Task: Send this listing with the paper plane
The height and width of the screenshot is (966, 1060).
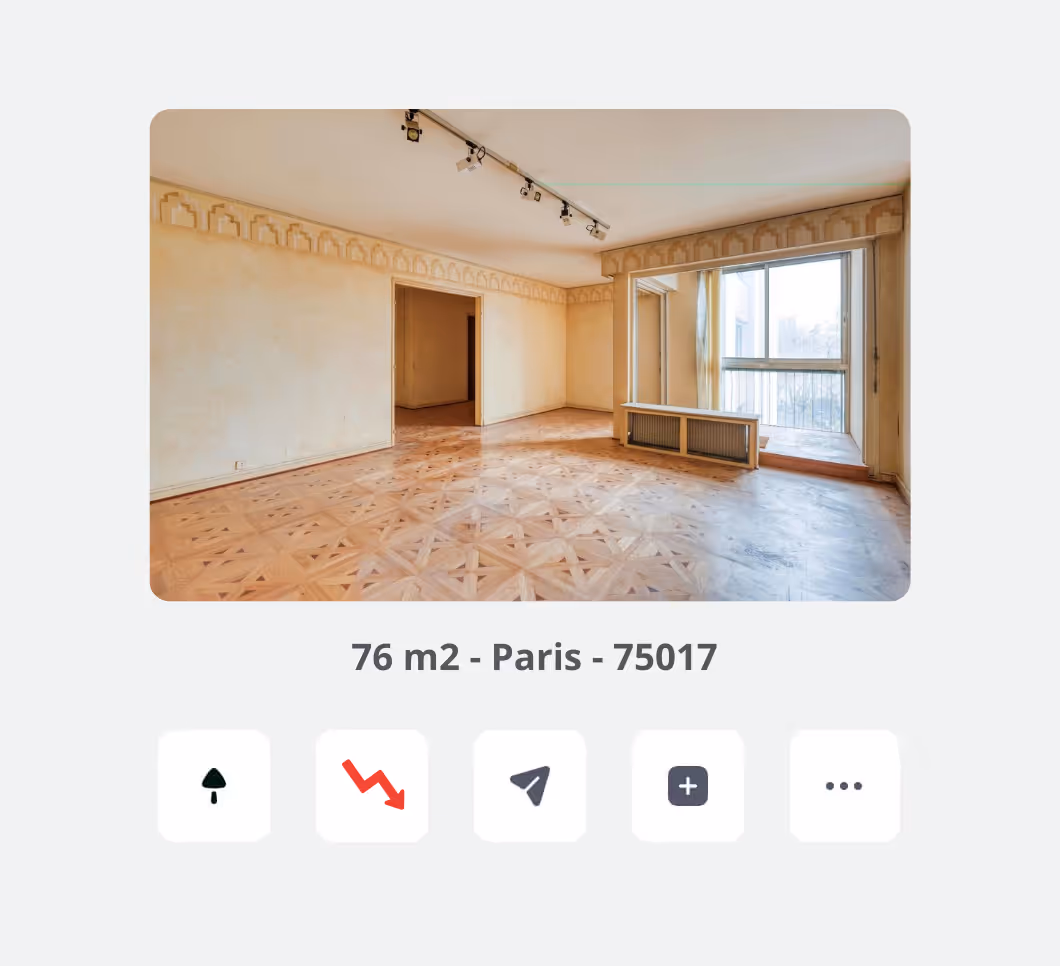Action: (530, 785)
